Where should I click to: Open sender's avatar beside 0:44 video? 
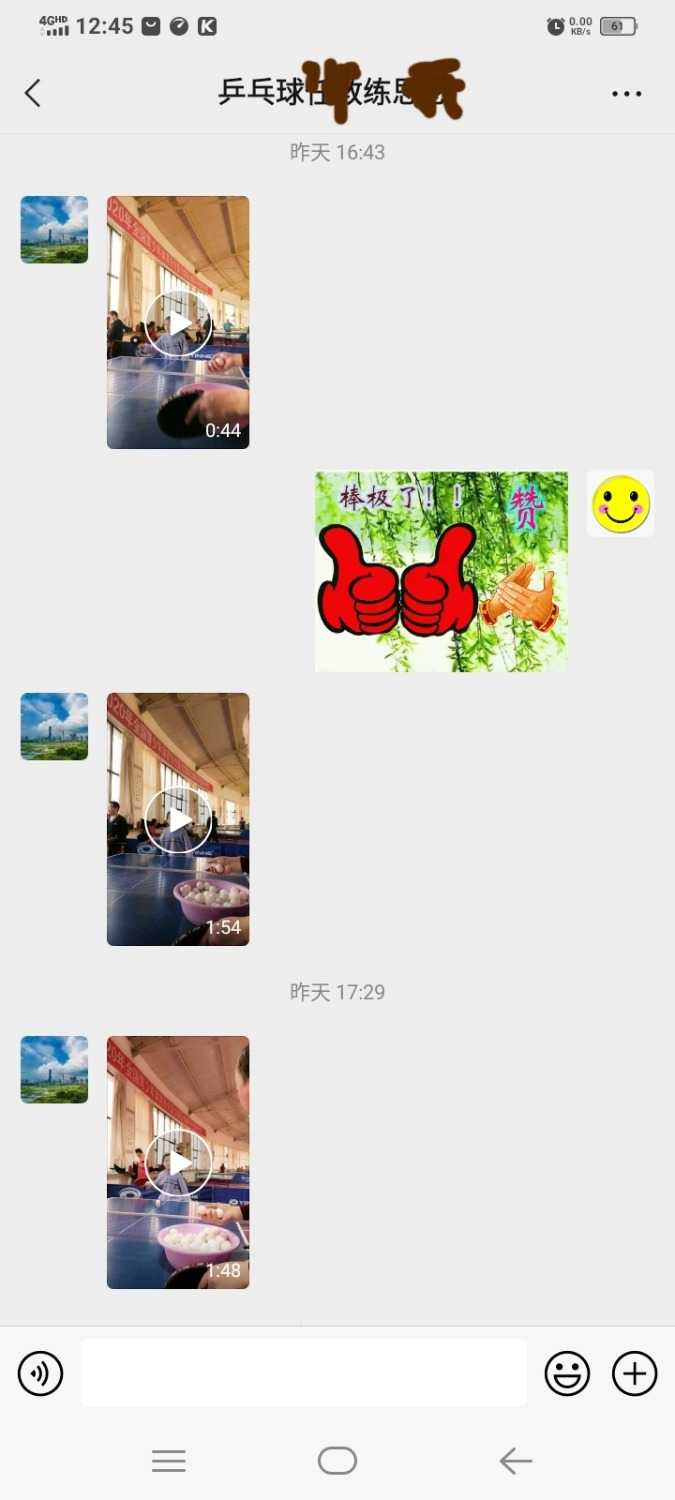(54, 230)
